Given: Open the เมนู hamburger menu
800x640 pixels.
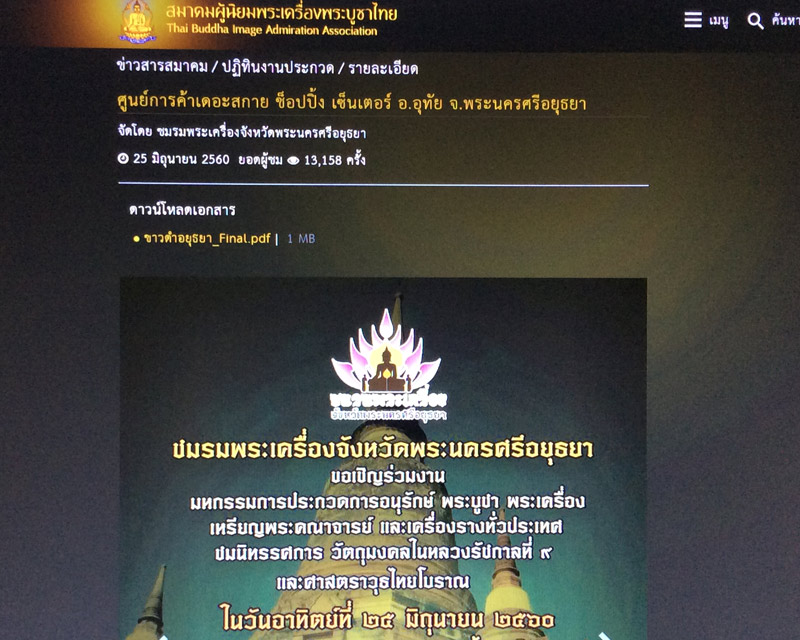Looking at the screenshot, I should pyautogui.click(x=705, y=20).
